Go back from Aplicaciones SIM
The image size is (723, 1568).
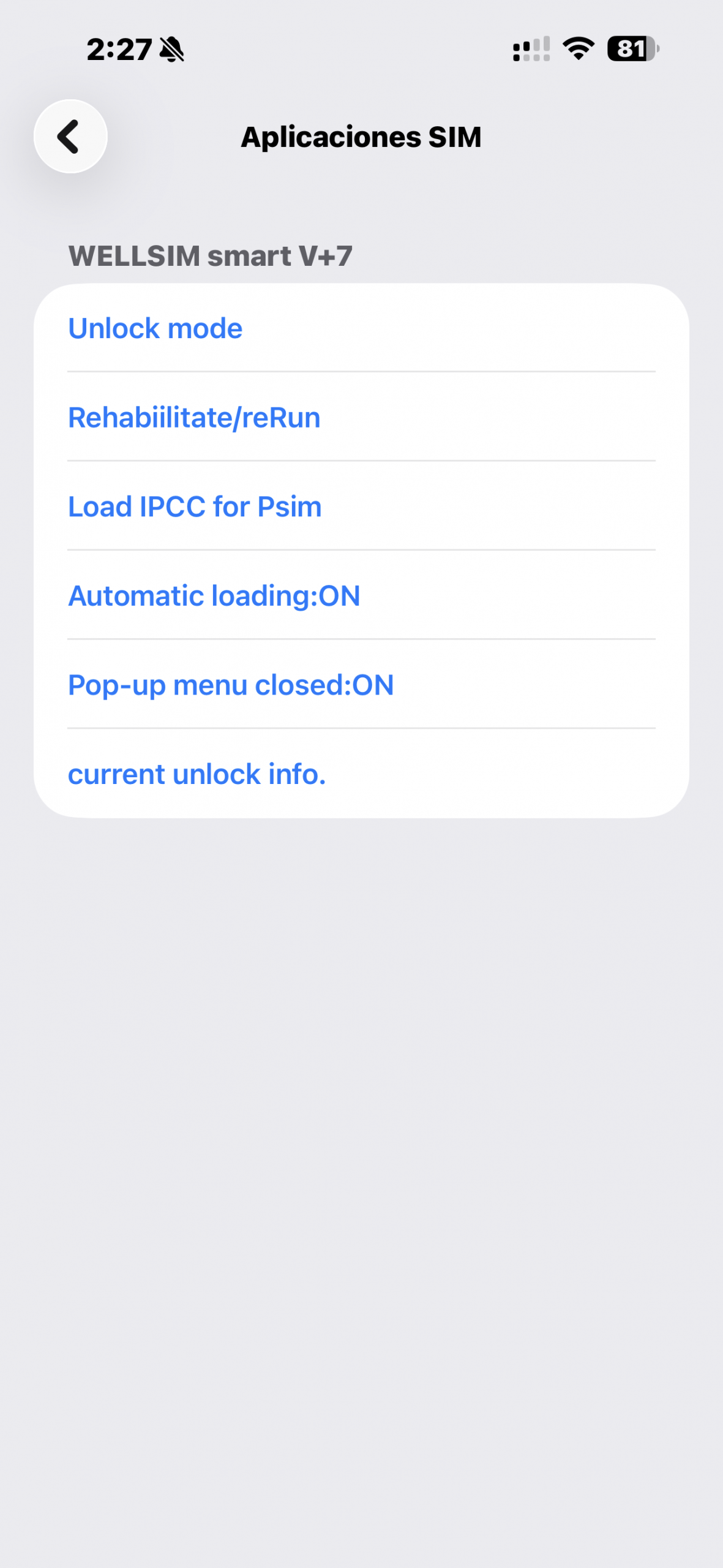(x=70, y=136)
